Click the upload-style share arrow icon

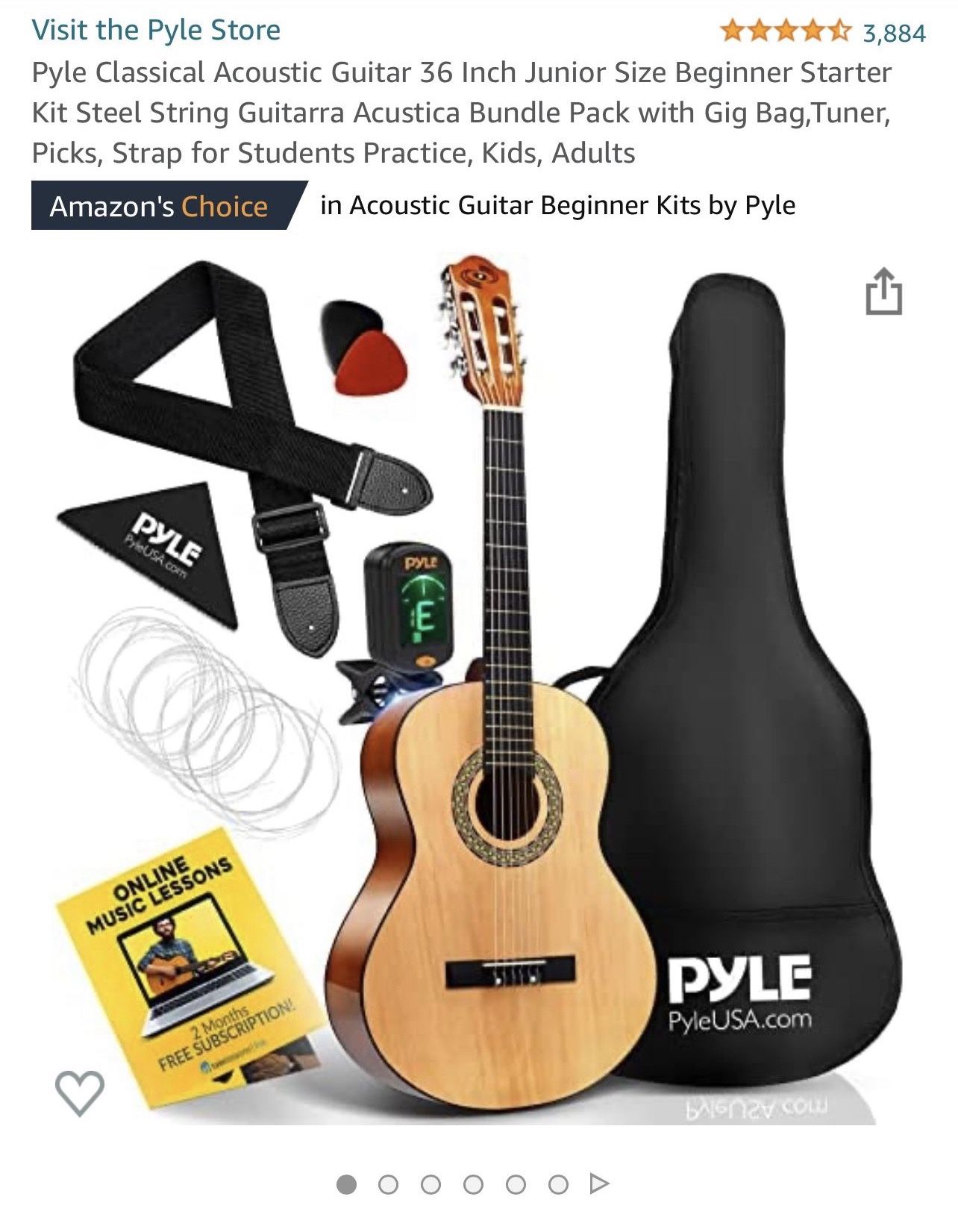pos(885,290)
